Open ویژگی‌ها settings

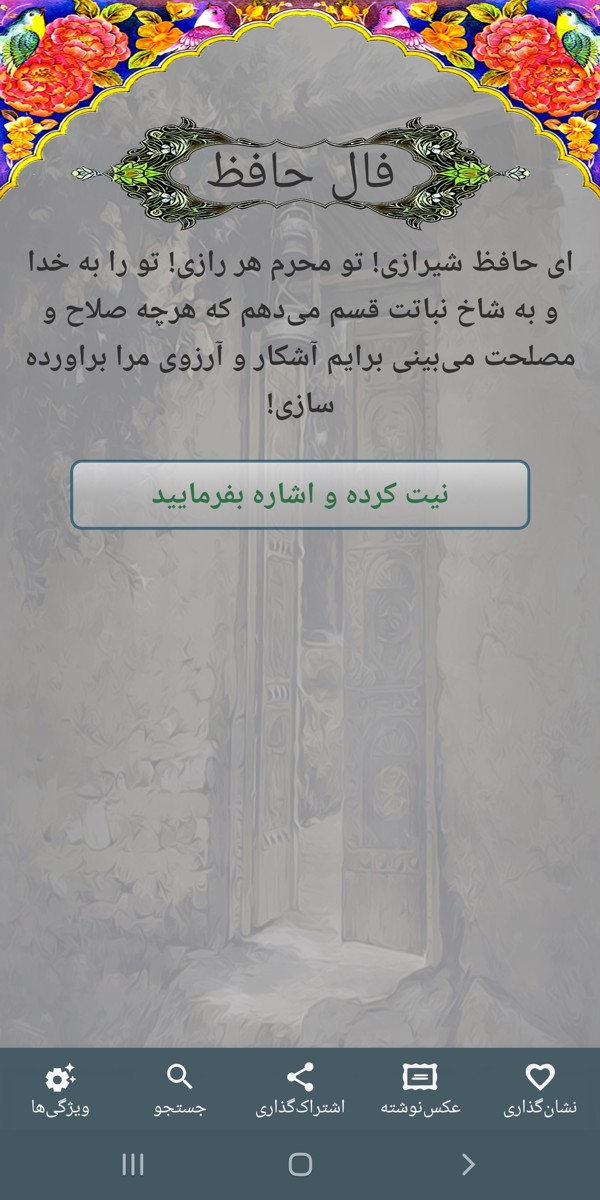point(60,1089)
